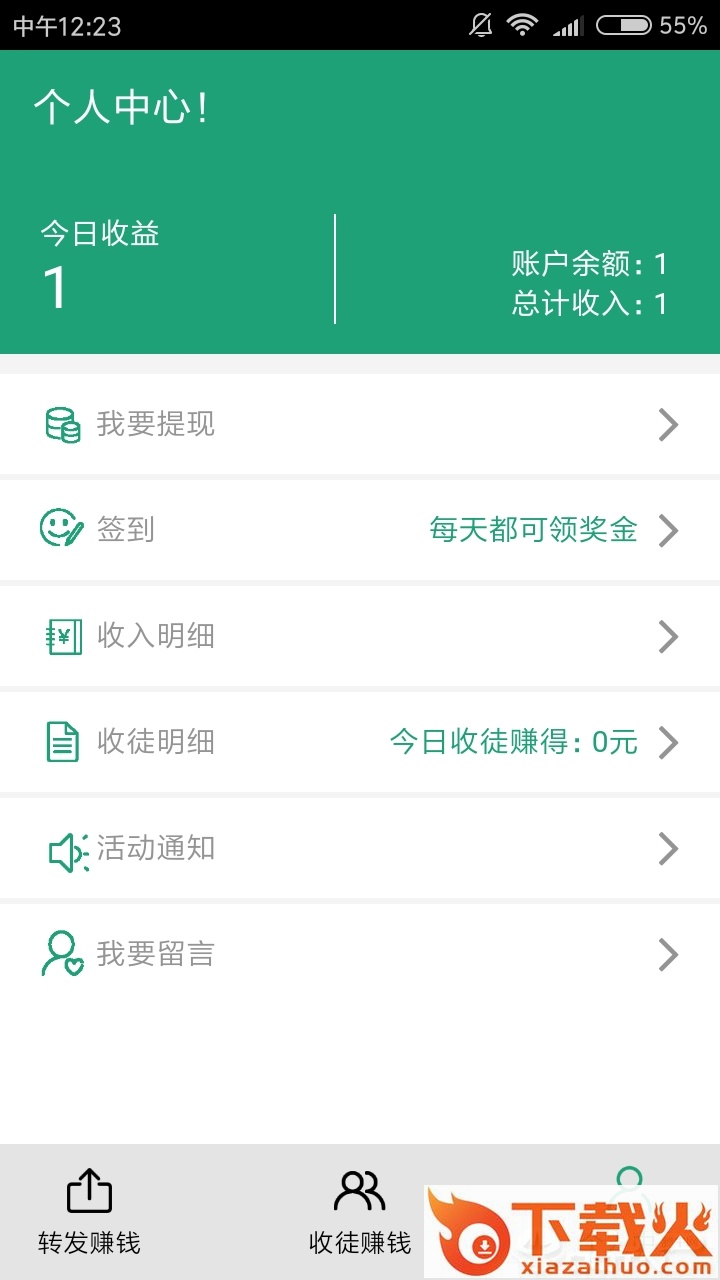The width and height of the screenshot is (720, 1280).
Task: View 收入明细 income details
Action: [360, 637]
